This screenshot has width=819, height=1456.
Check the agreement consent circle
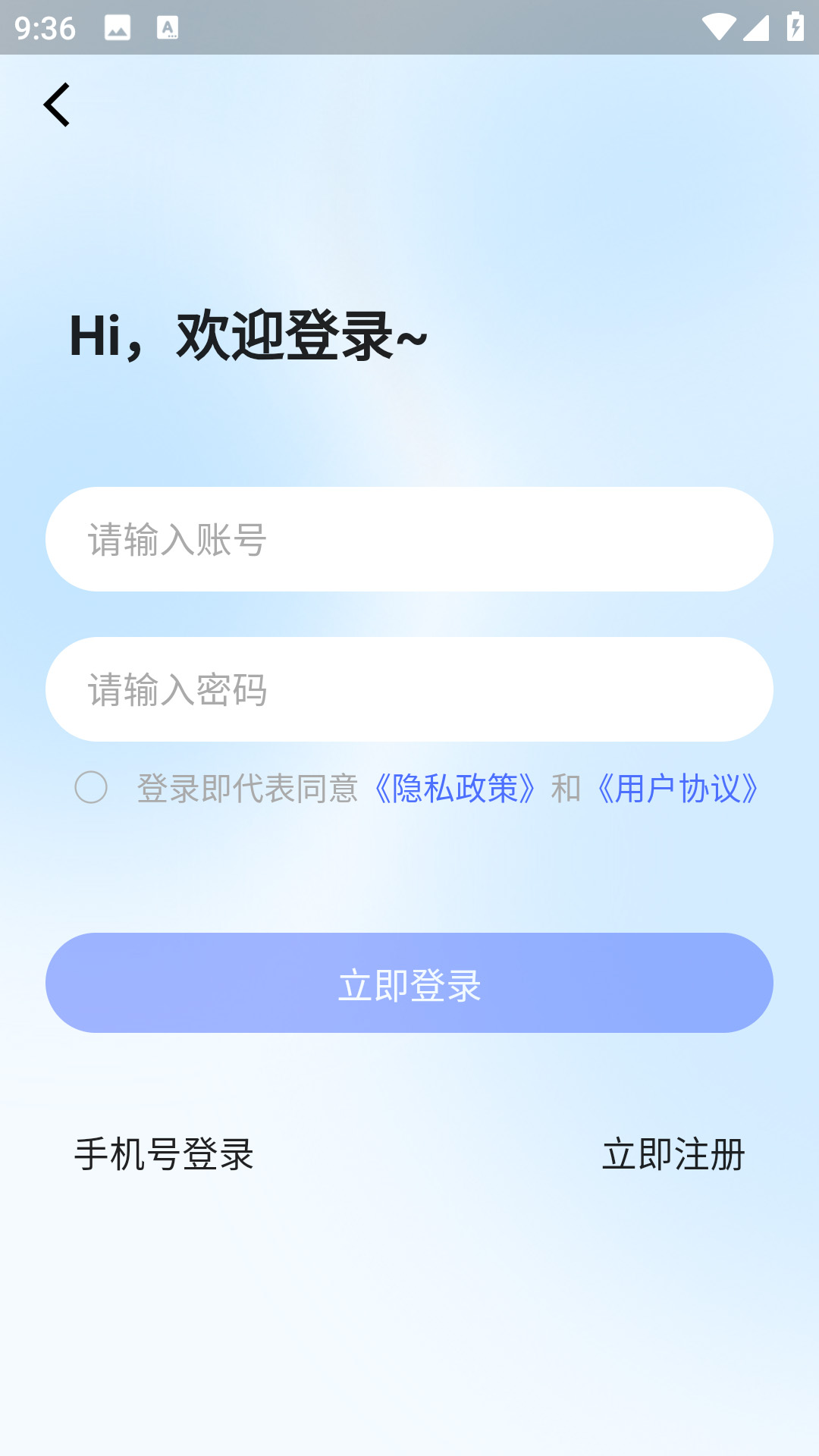pos(91,787)
